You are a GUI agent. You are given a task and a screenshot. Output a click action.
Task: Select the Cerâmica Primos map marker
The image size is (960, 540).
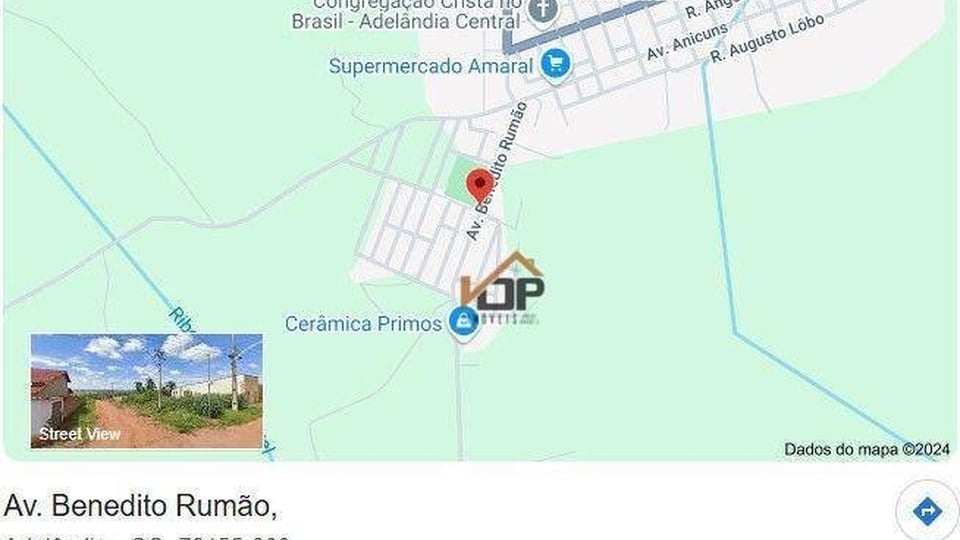(x=463, y=322)
